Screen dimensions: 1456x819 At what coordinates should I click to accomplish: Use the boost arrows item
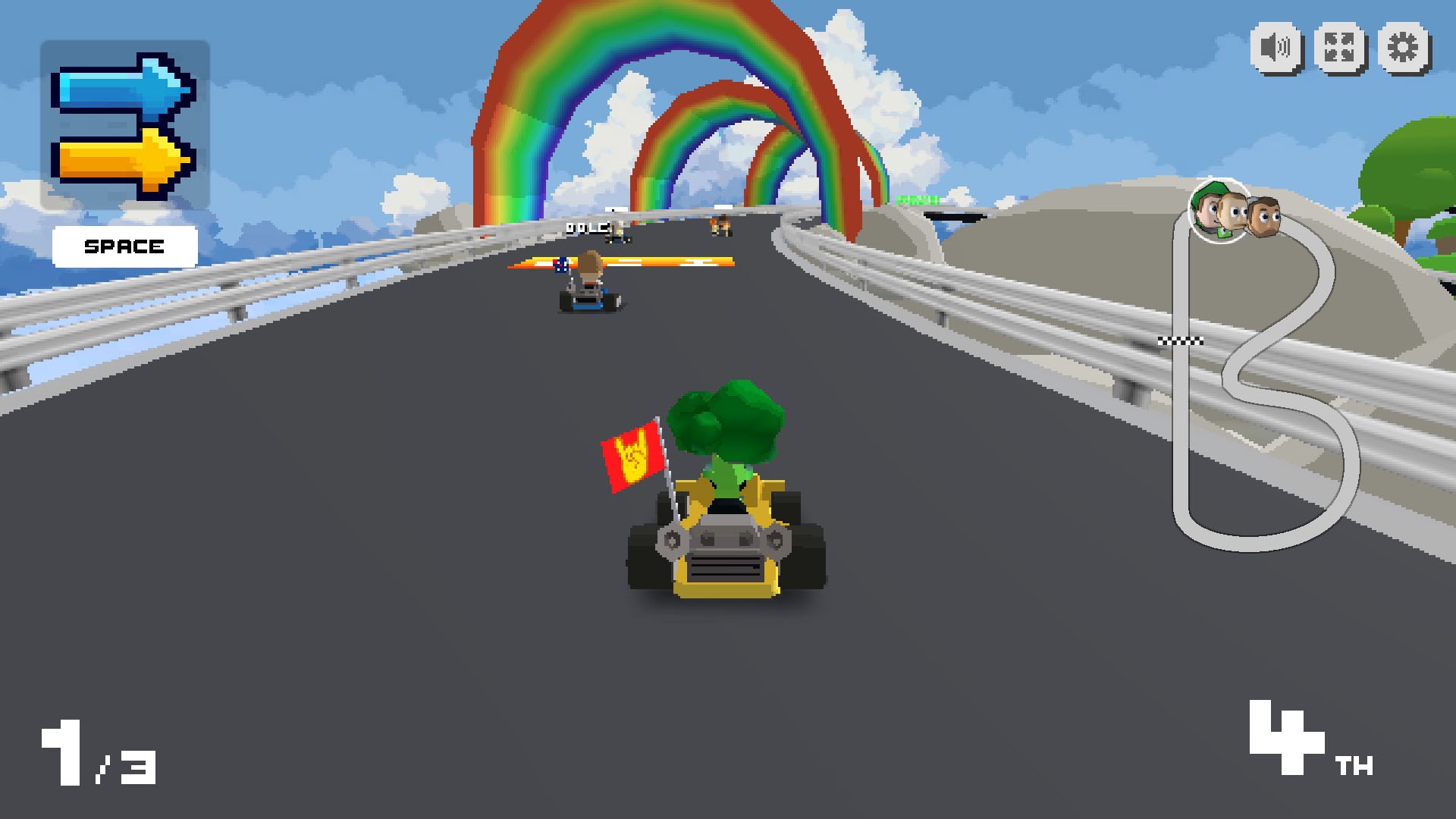click(125, 125)
